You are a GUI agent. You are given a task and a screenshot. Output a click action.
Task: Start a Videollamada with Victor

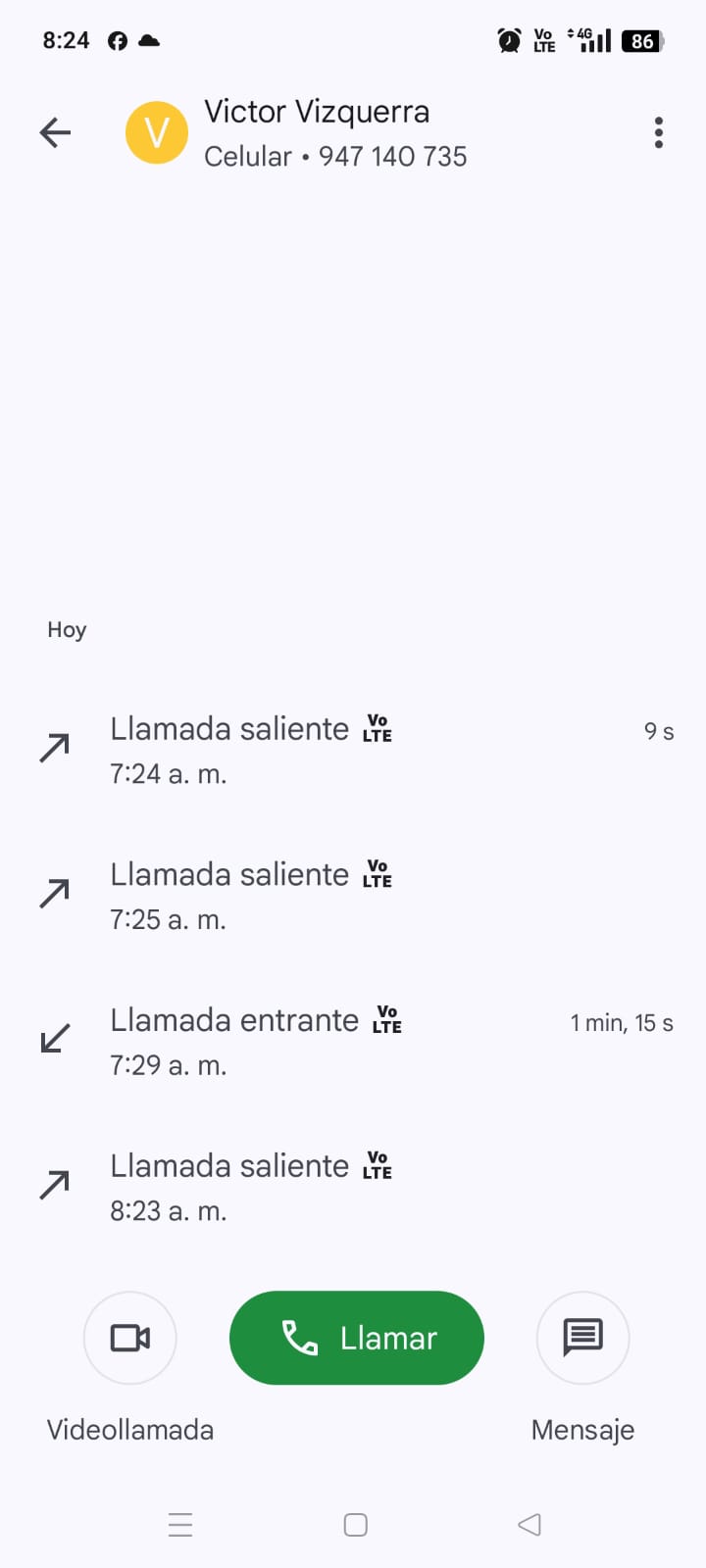(x=130, y=1338)
